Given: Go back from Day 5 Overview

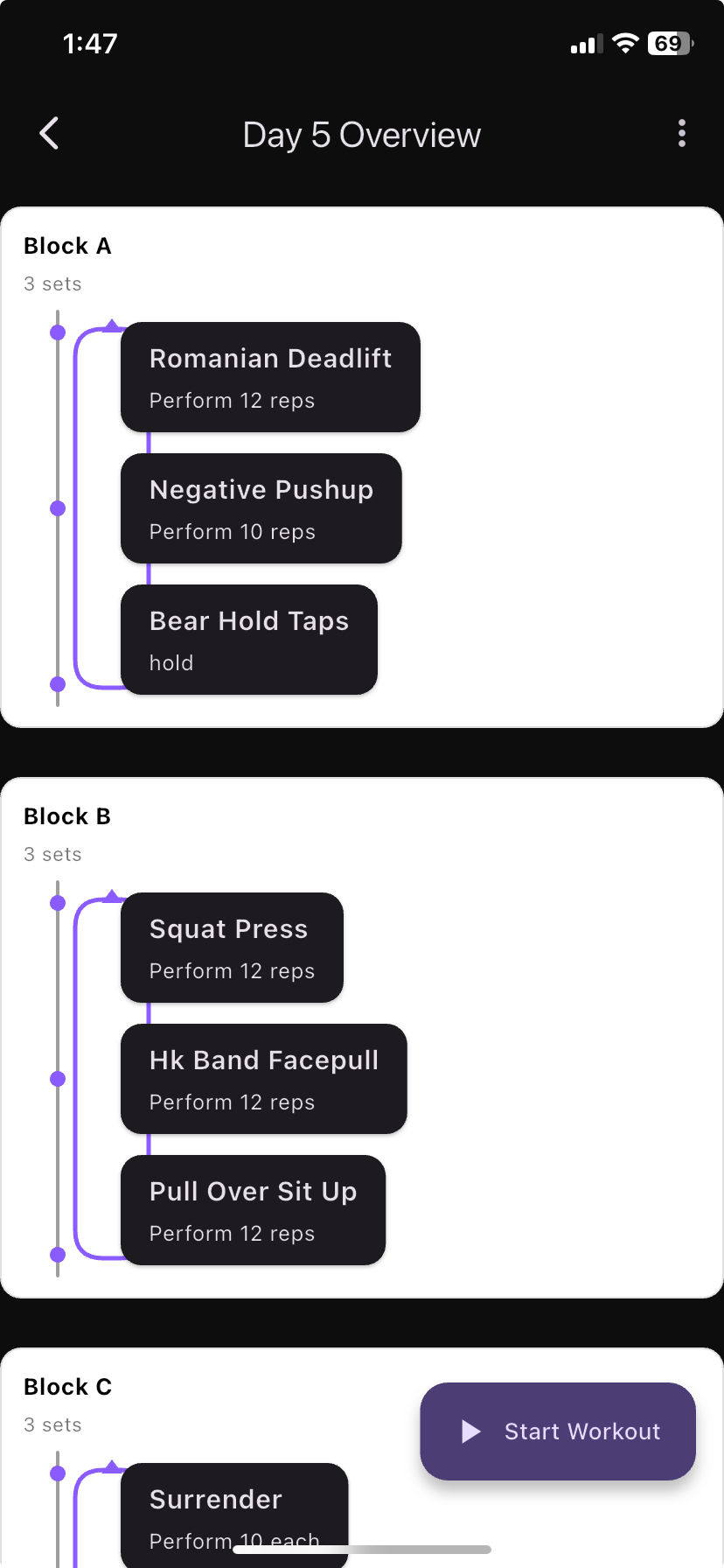Looking at the screenshot, I should 50,134.
